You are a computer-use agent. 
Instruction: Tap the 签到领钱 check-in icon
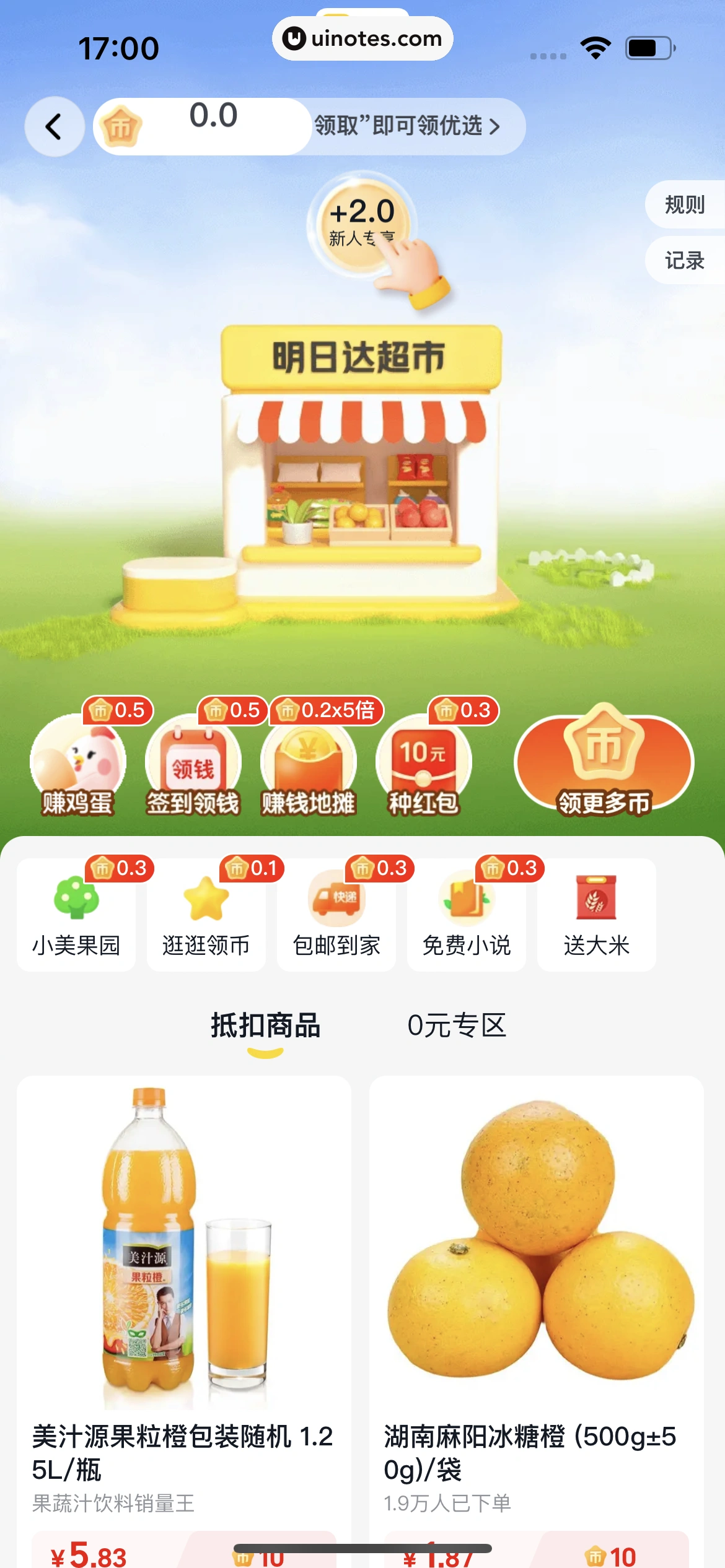[x=194, y=768]
